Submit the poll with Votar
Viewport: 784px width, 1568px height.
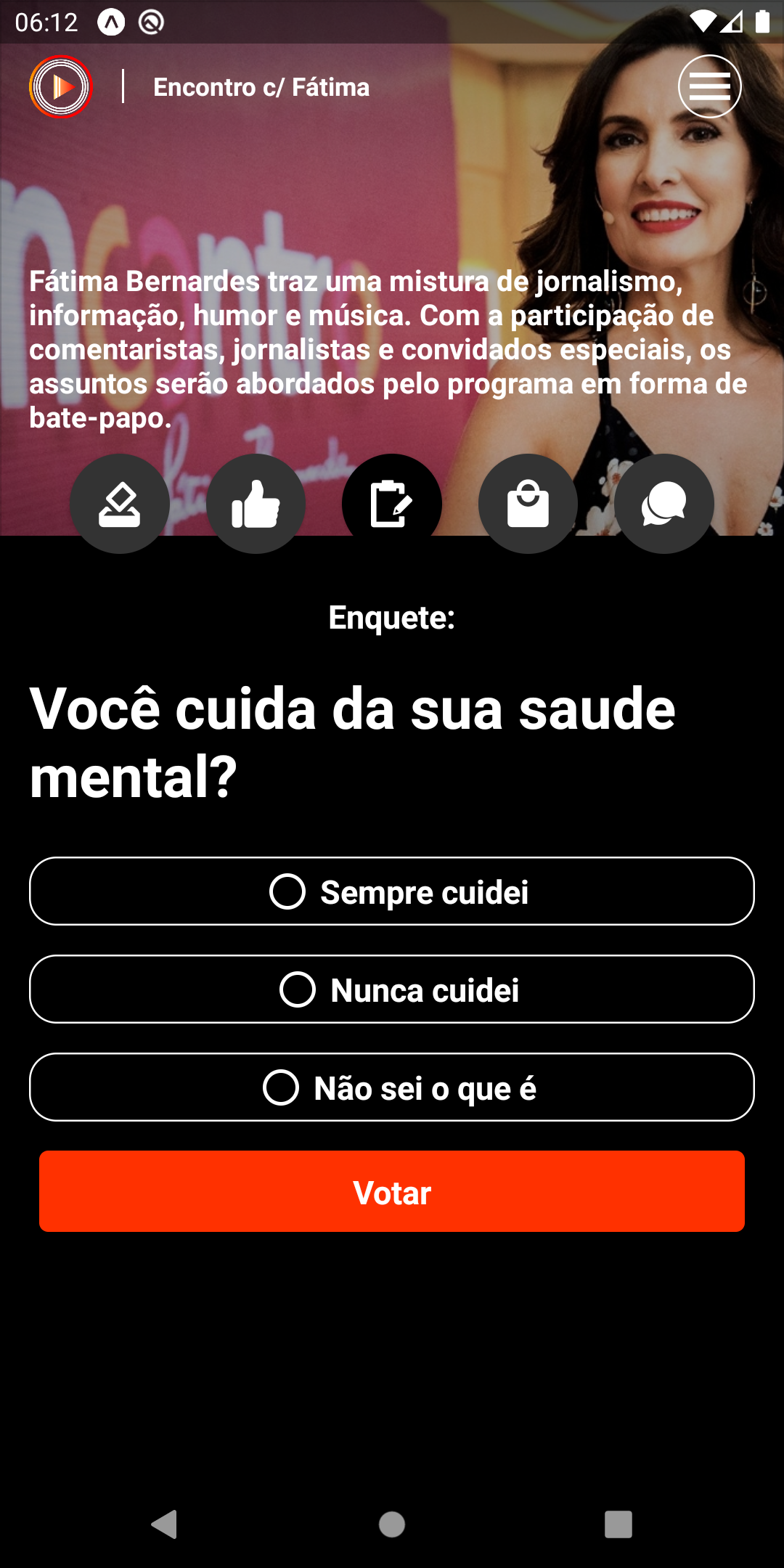392,1191
